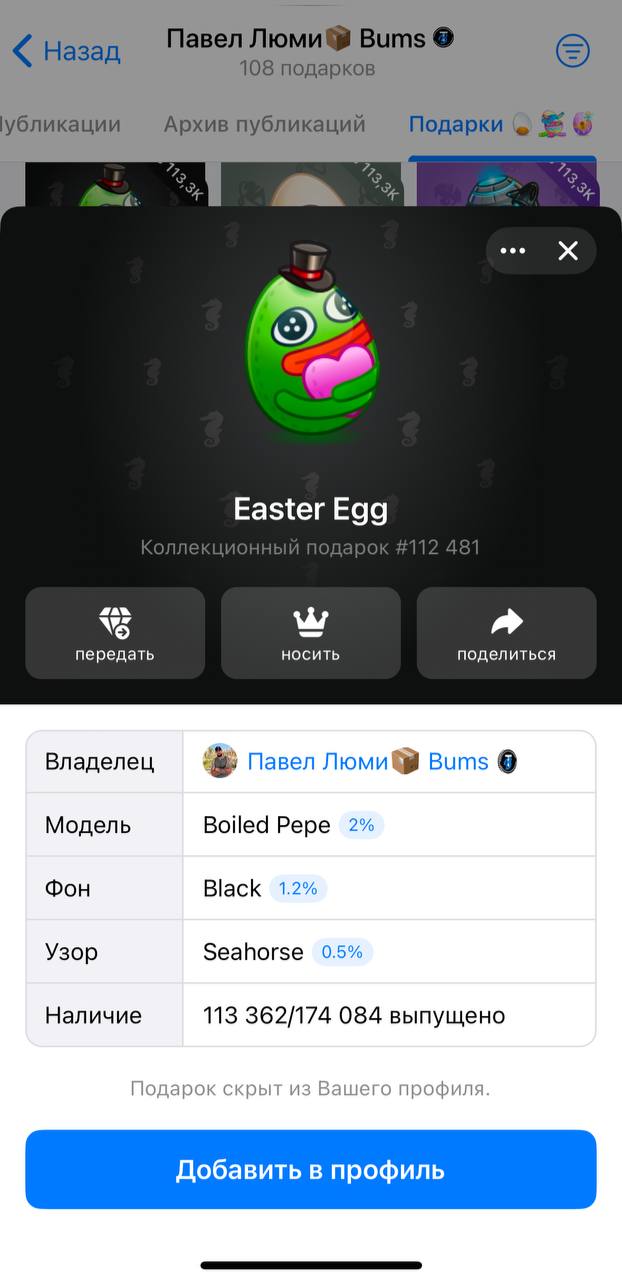Switch to Архив публикаций tab
The image size is (622, 1280).
pyautogui.click(x=265, y=125)
